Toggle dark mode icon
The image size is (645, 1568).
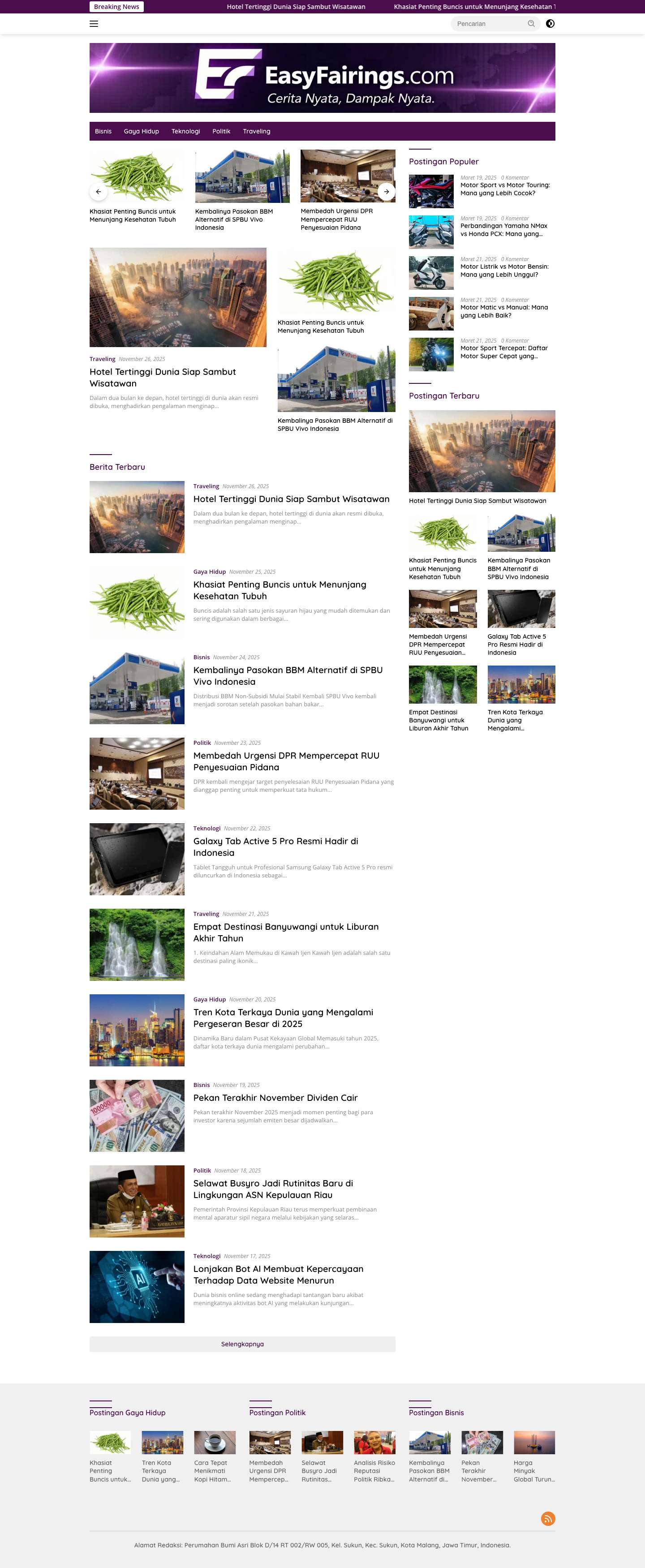550,24
